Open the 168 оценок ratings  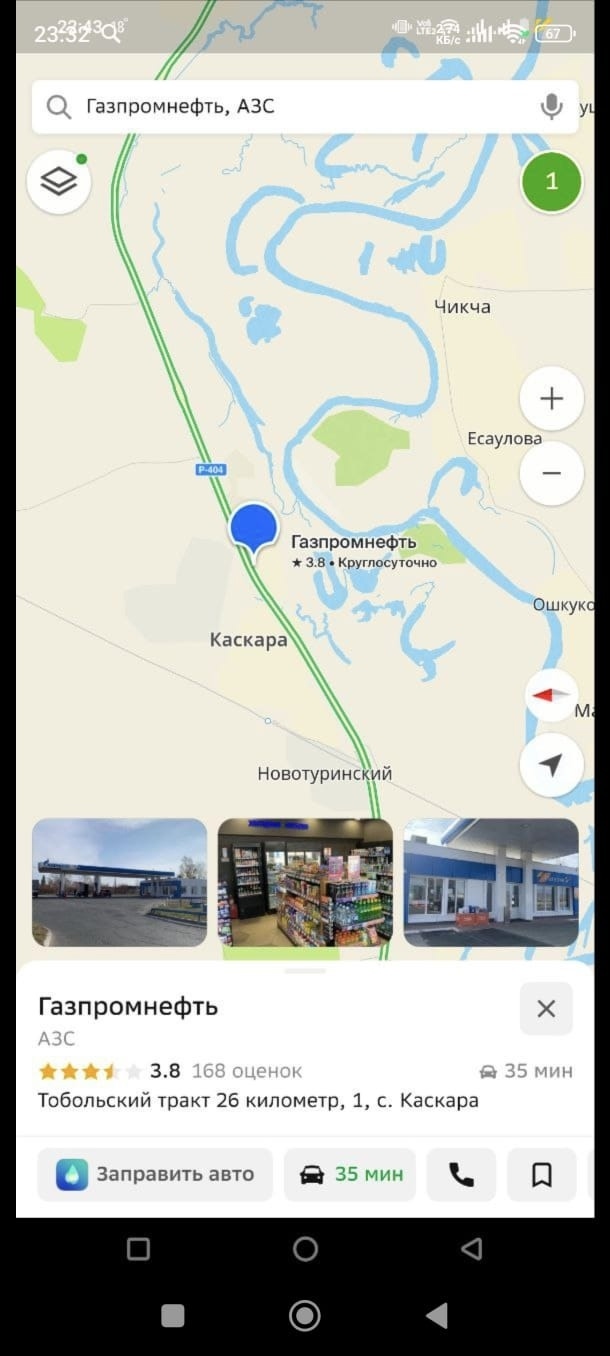(246, 1071)
